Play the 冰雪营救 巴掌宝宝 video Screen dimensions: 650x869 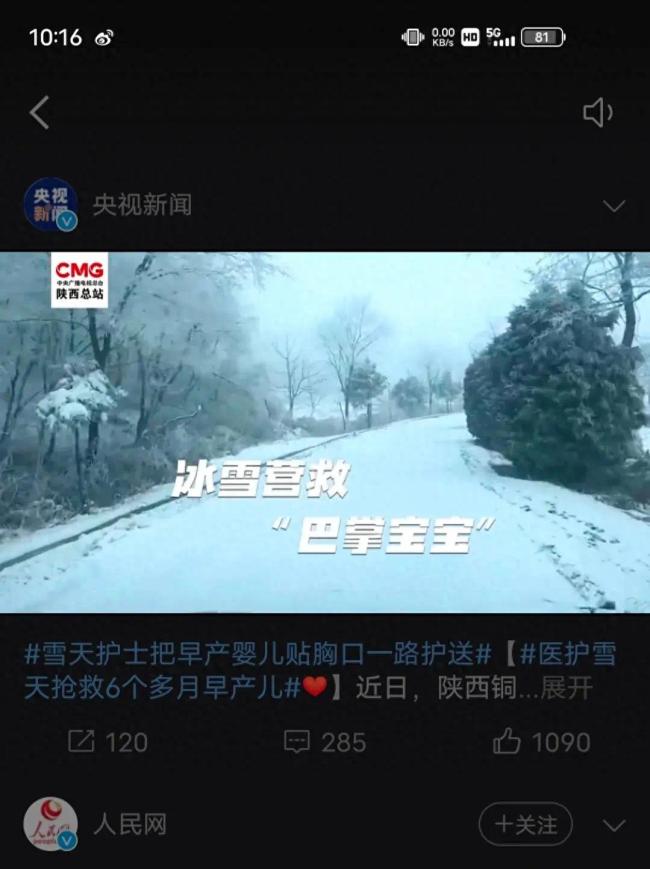click(x=325, y=432)
